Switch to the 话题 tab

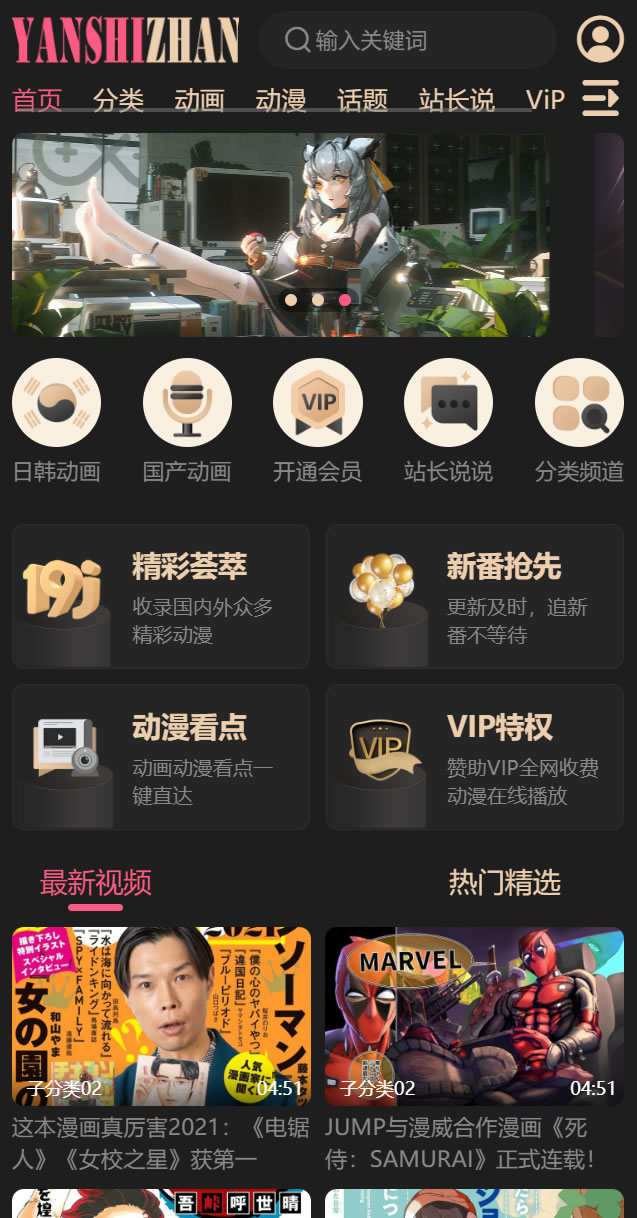[363, 100]
